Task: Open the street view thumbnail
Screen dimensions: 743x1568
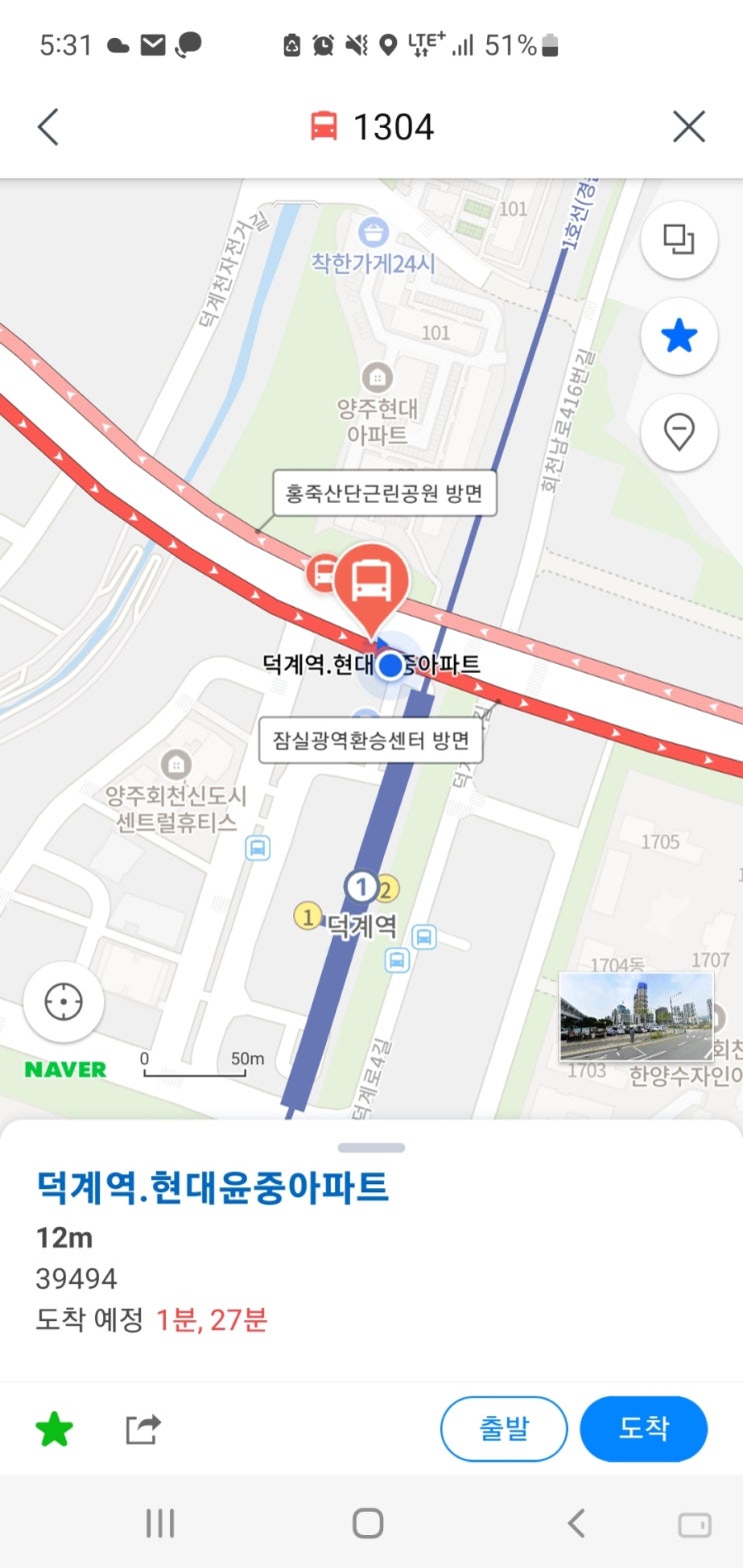Action: (x=636, y=1017)
